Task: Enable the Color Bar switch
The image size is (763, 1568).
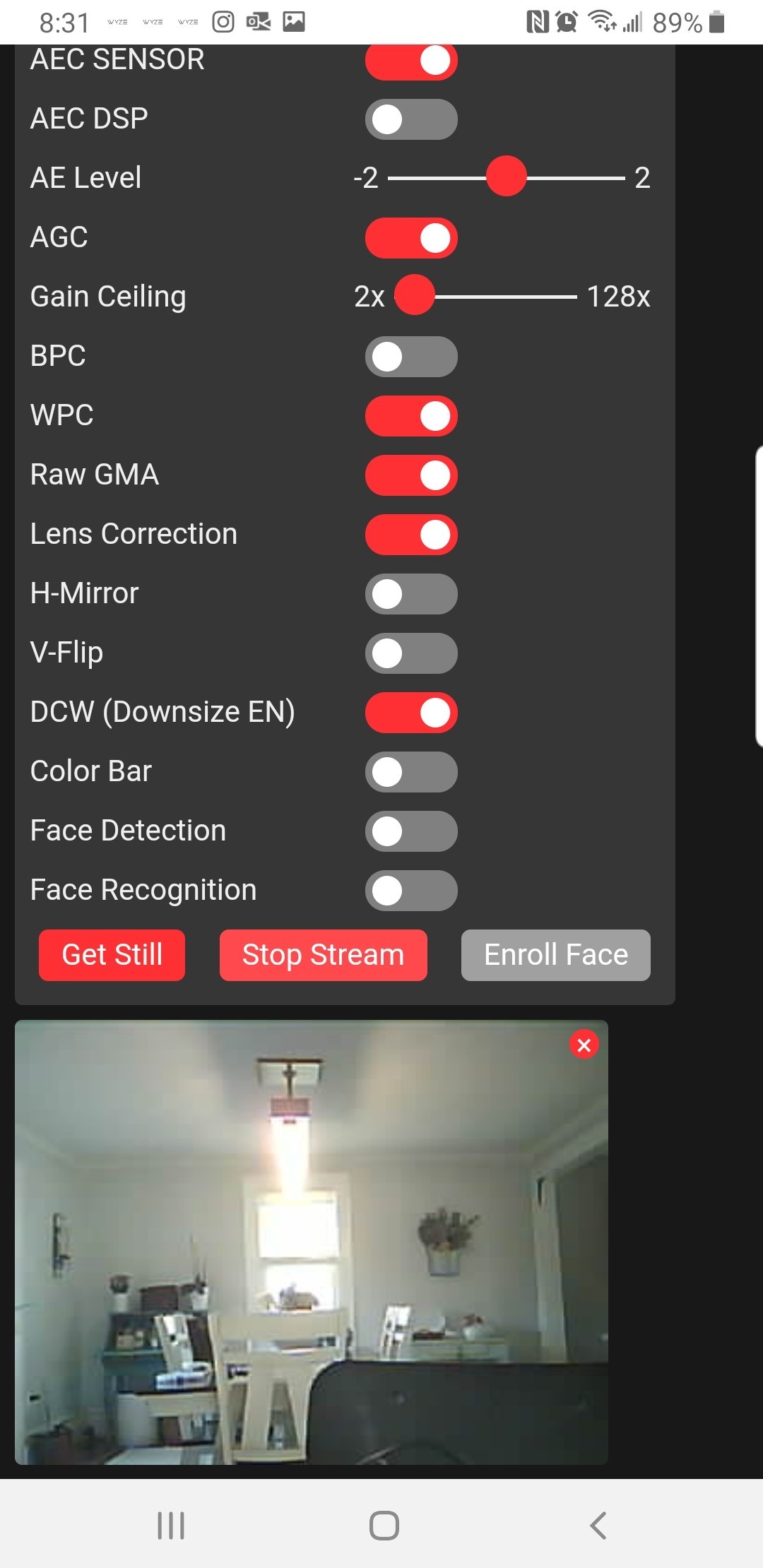Action: (x=411, y=772)
